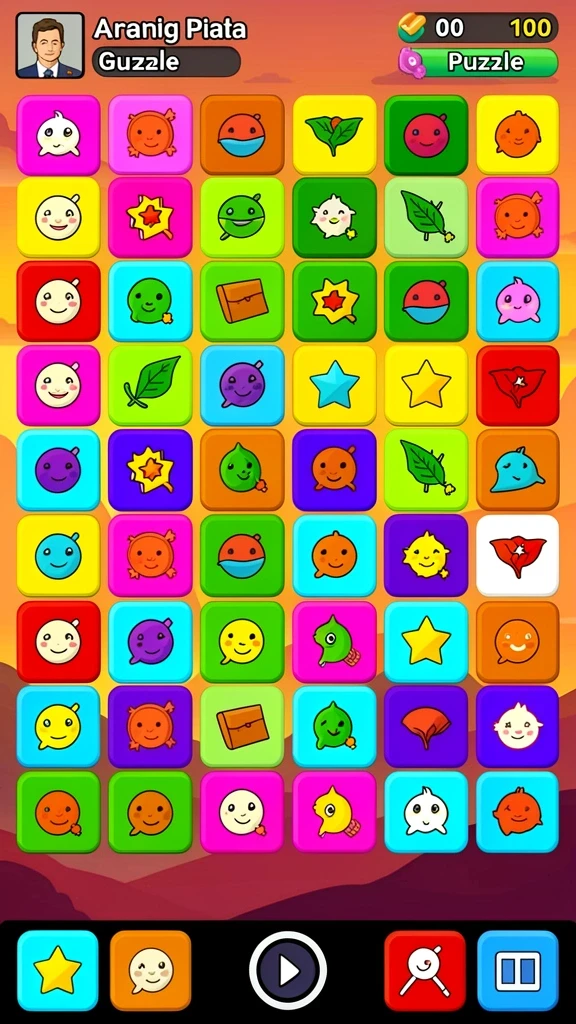This screenshot has height=1024, width=576.
Task: Tap the blue blob on orange tile
Action: click(x=518, y=470)
